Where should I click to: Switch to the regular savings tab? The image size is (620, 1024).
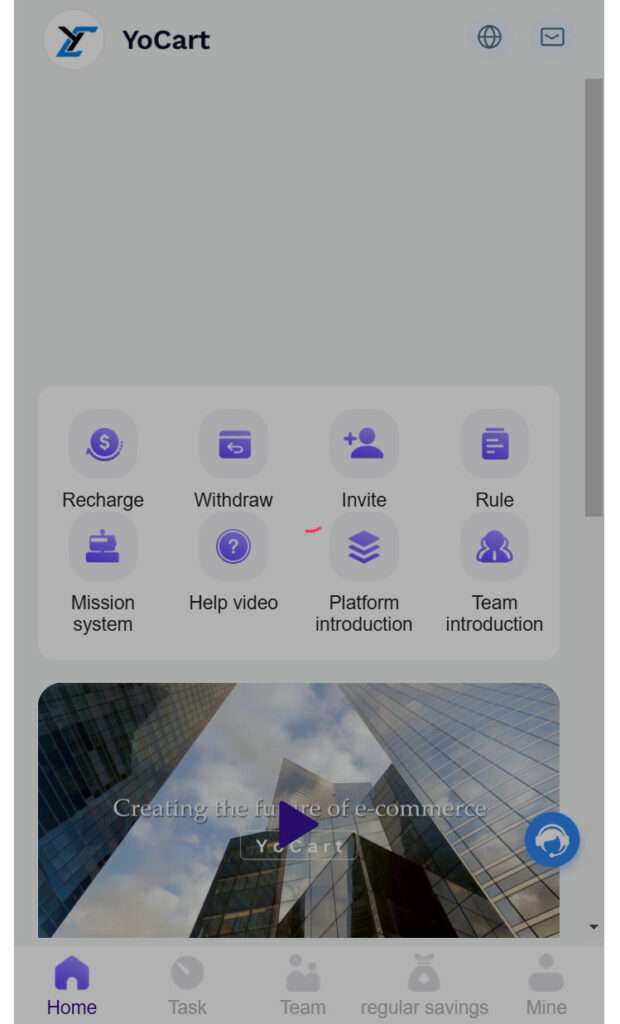point(424,985)
